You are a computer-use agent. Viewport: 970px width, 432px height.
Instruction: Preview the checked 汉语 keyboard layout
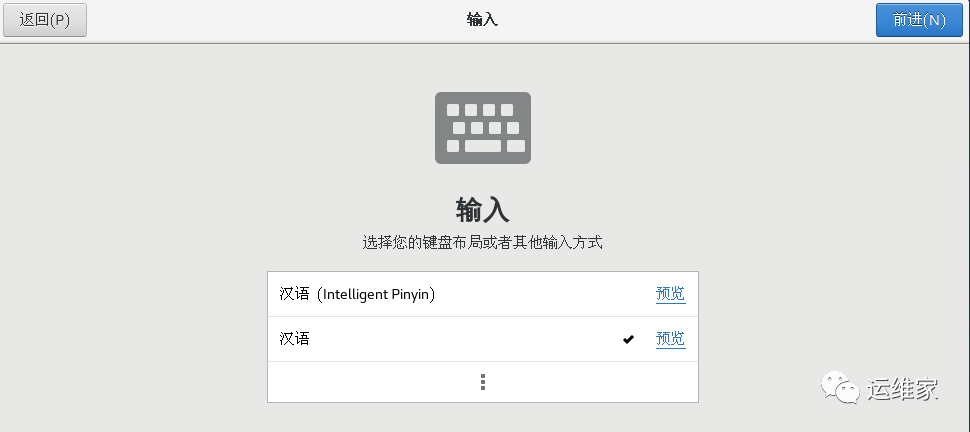[x=670, y=339]
